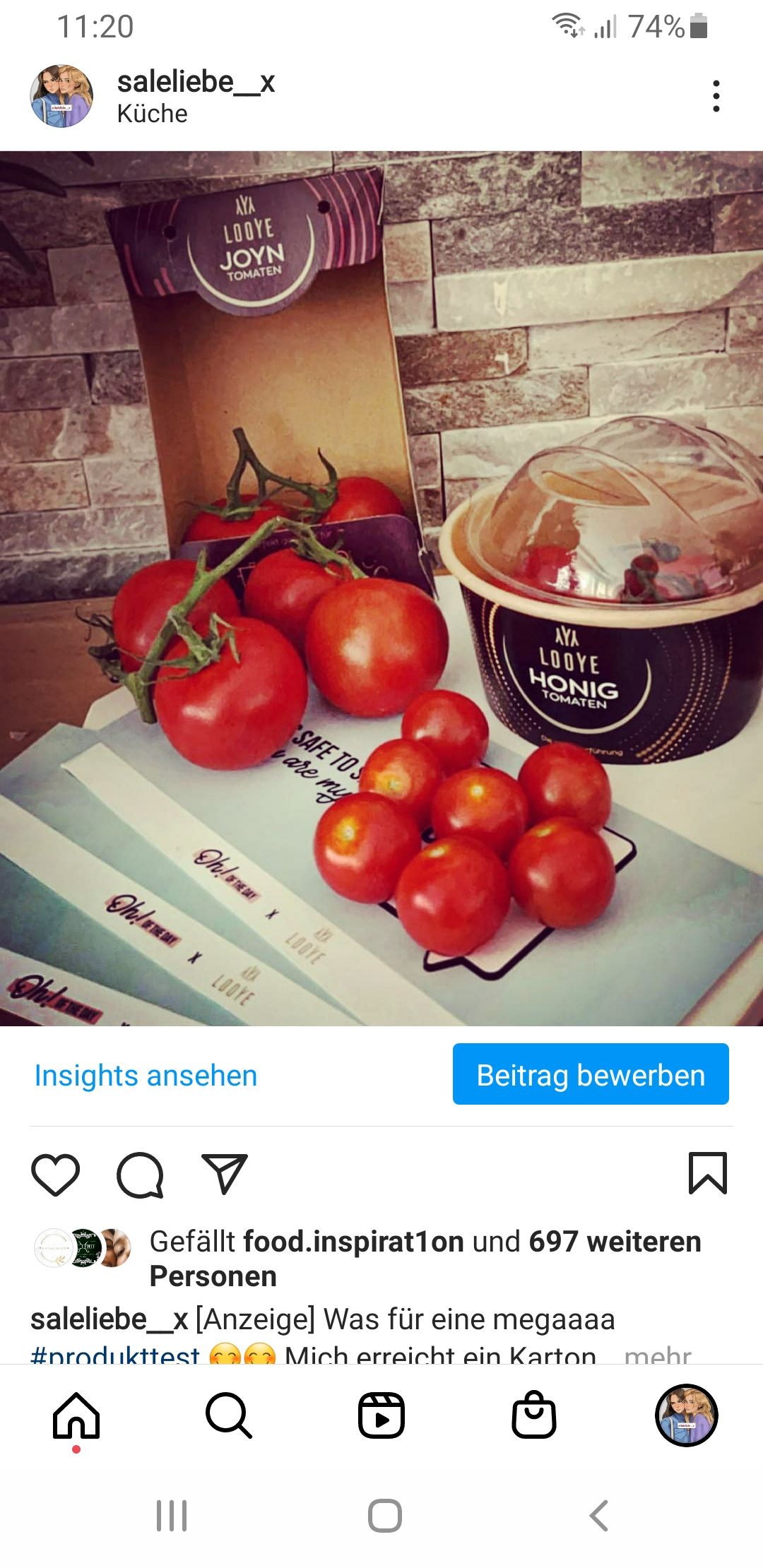Share the post via paper plane icon
This screenshot has width=763, height=1568.
tap(224, 1175)
